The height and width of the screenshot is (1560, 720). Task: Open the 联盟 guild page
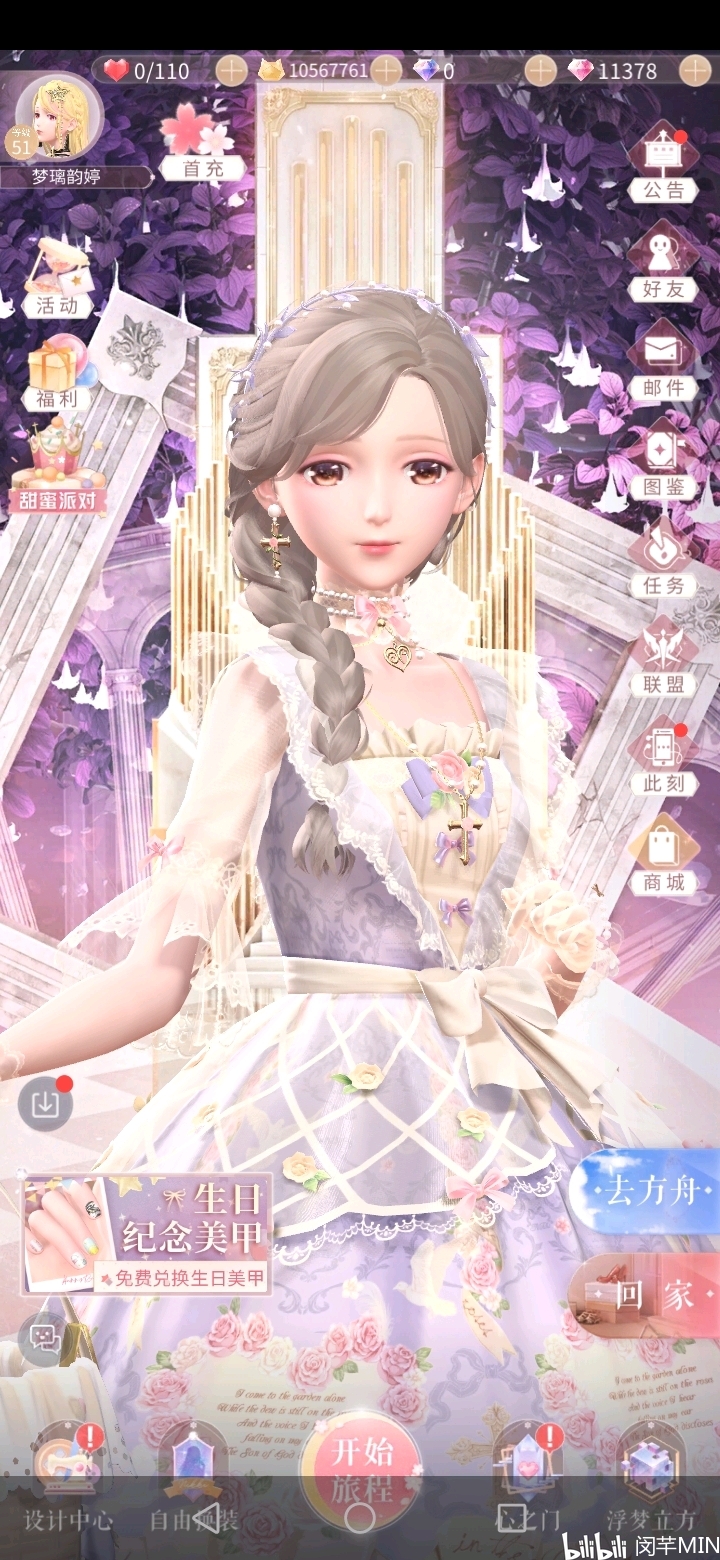(x=664, y=658)
